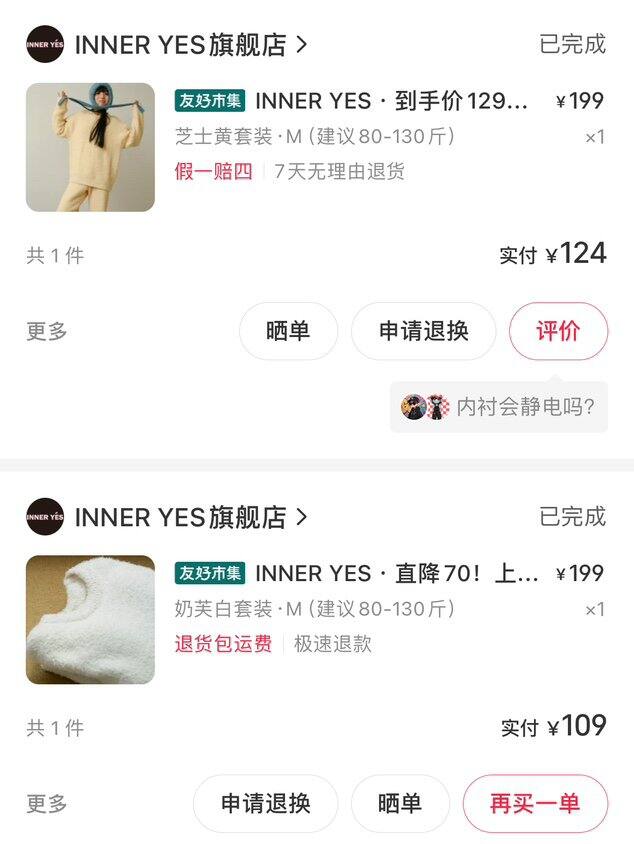Tap 评价 to review the order
Screen dimensions: 634x844
(x=558, y=331)
